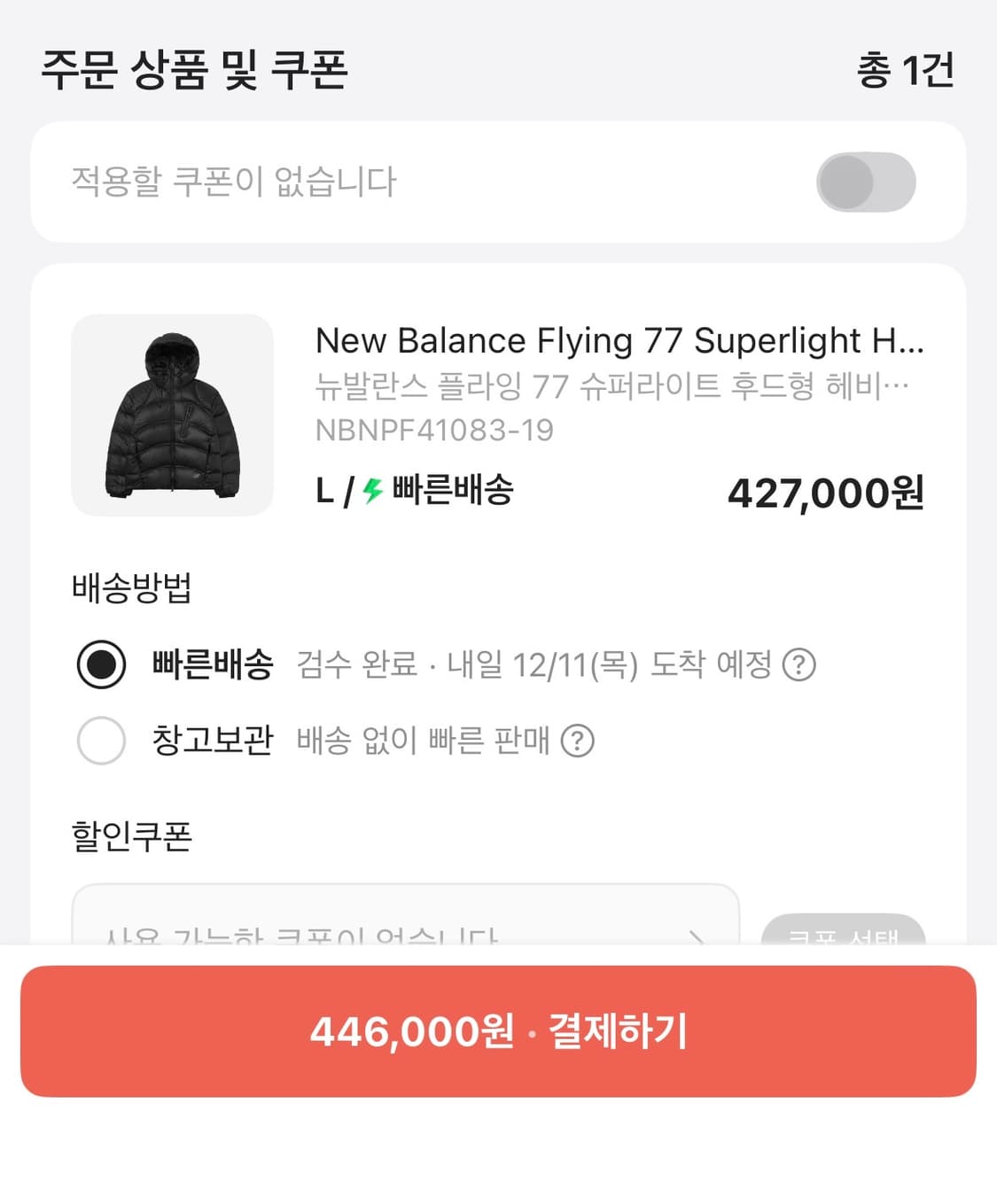Click the 427,000원 item price
The image size is (997, 1204).
[x=828, y=493]
